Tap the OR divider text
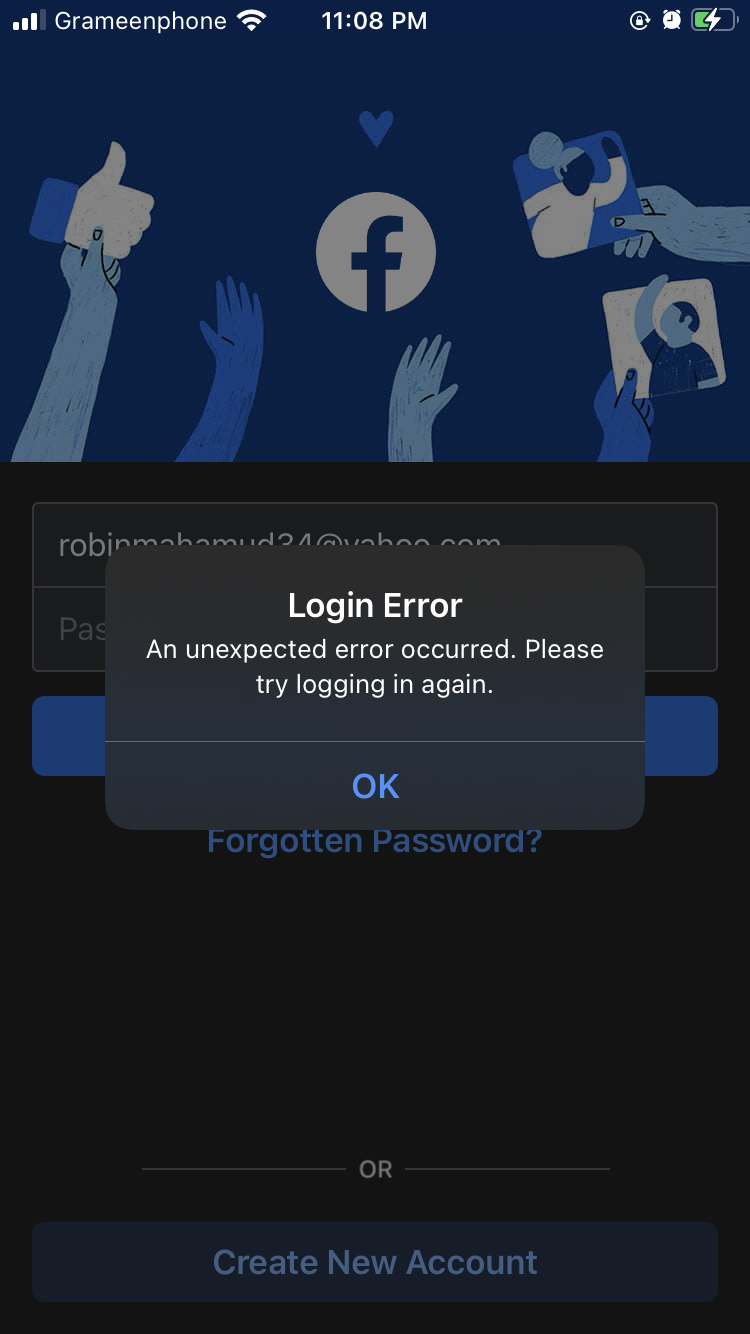Screen dimensions: 750x1334 tap(375, 1168)
